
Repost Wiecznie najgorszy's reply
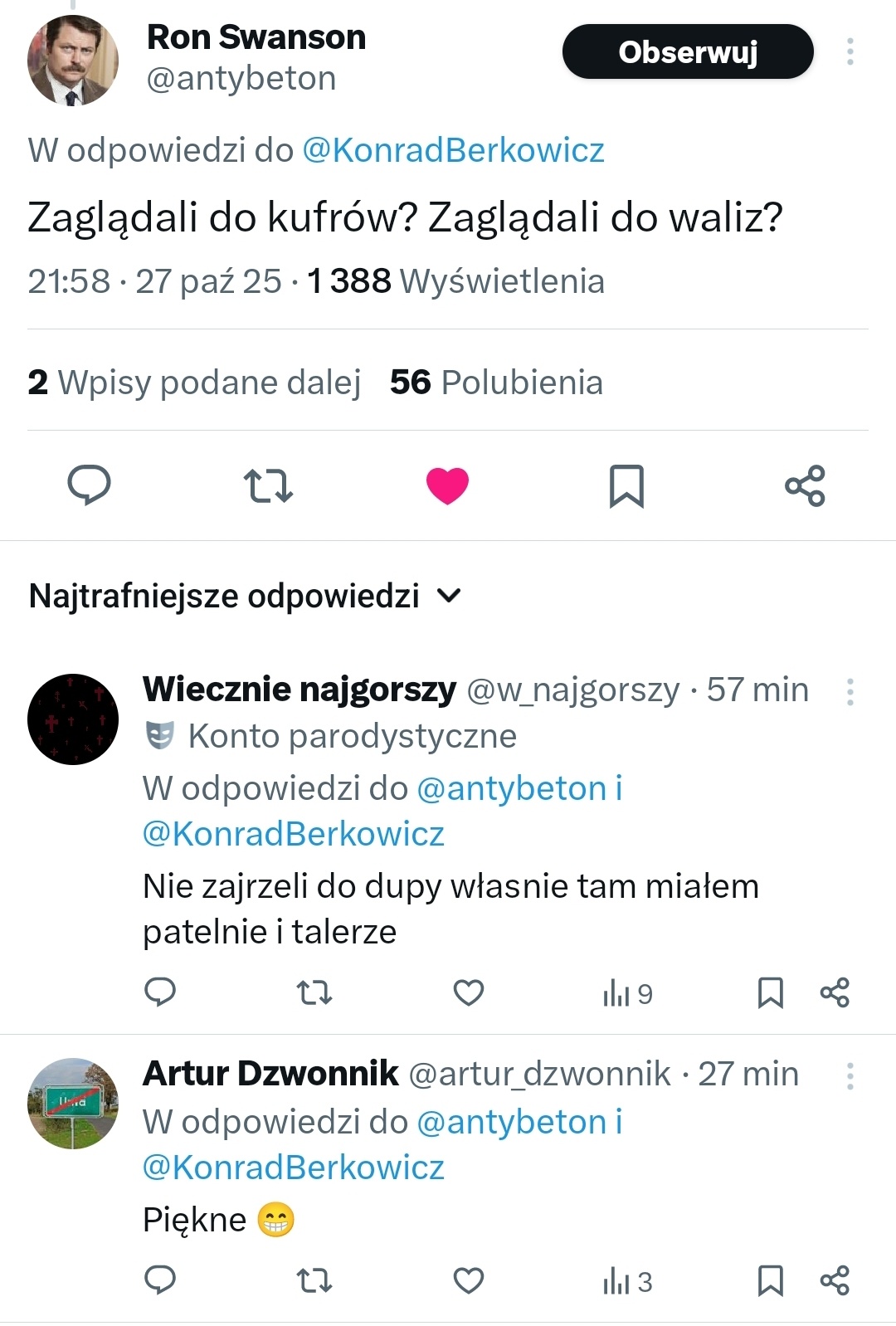(314, 992)
